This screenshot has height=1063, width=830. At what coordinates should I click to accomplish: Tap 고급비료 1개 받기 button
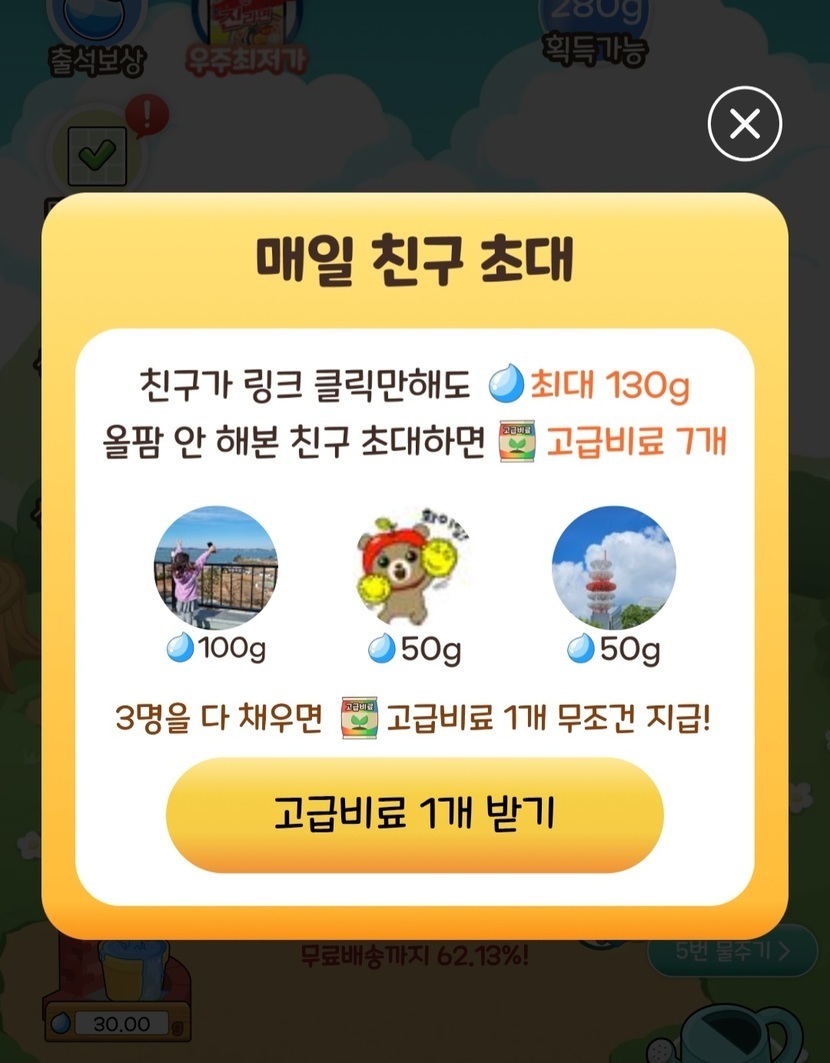pos(414,814)
